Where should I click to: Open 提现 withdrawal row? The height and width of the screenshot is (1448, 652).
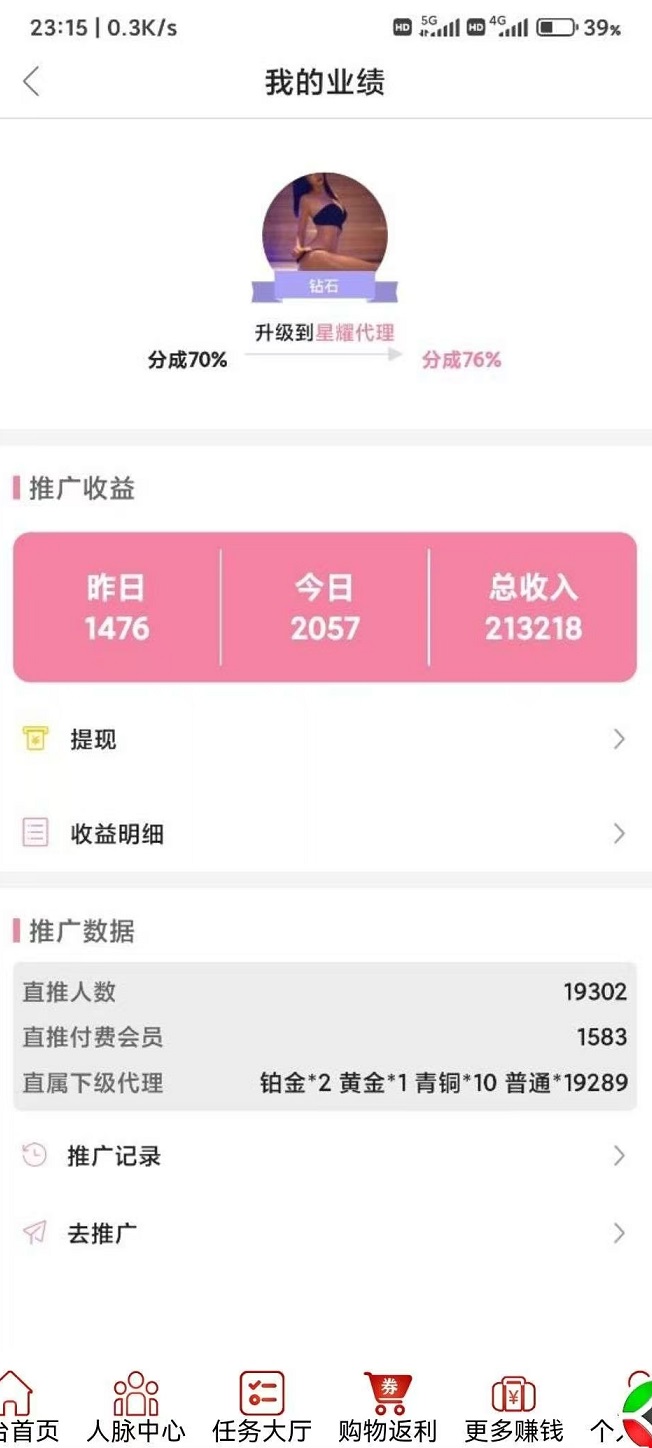coord(325,740)
